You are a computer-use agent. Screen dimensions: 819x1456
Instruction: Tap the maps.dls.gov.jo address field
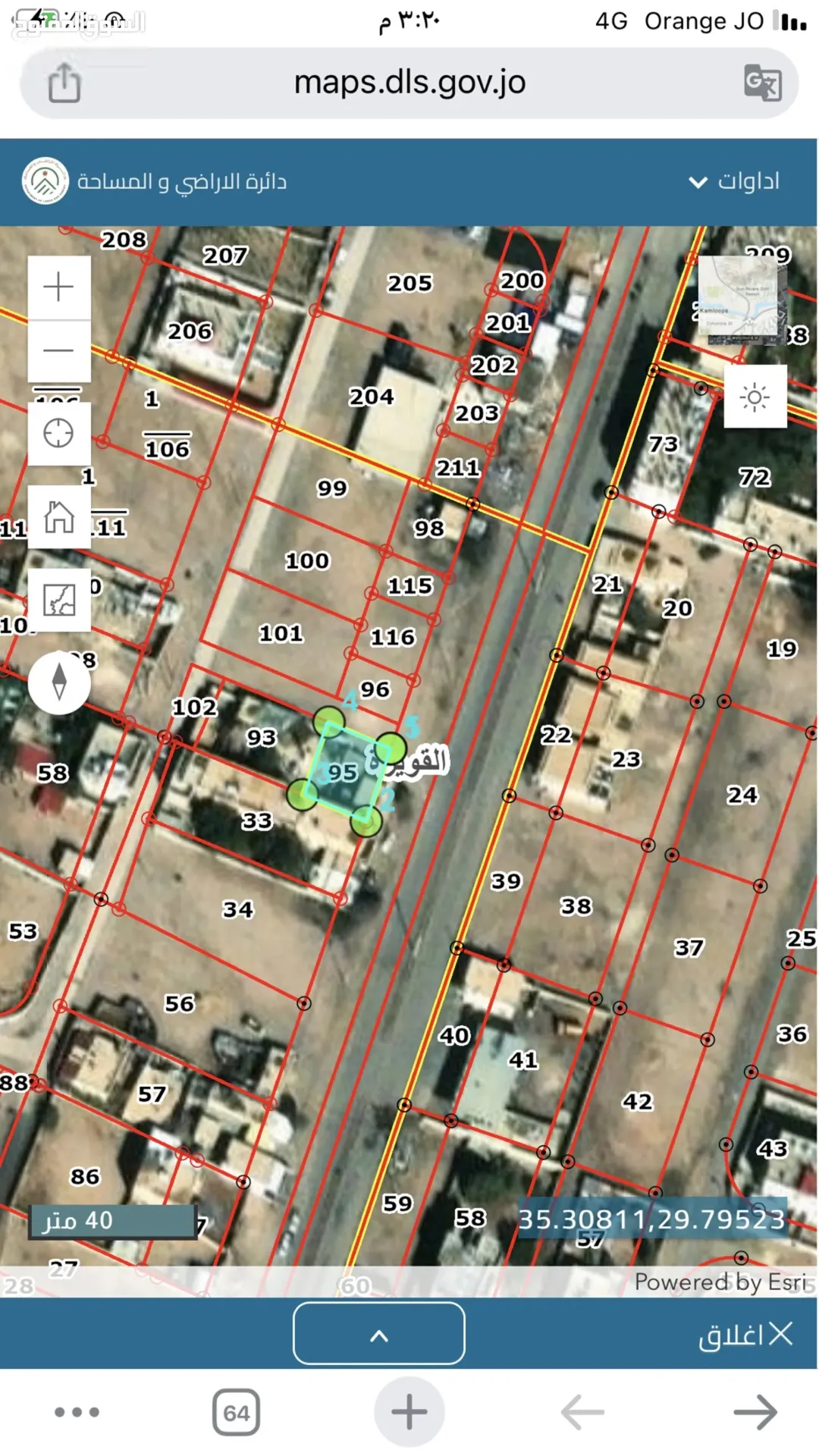pyautogui.click(x=409, y=82)
